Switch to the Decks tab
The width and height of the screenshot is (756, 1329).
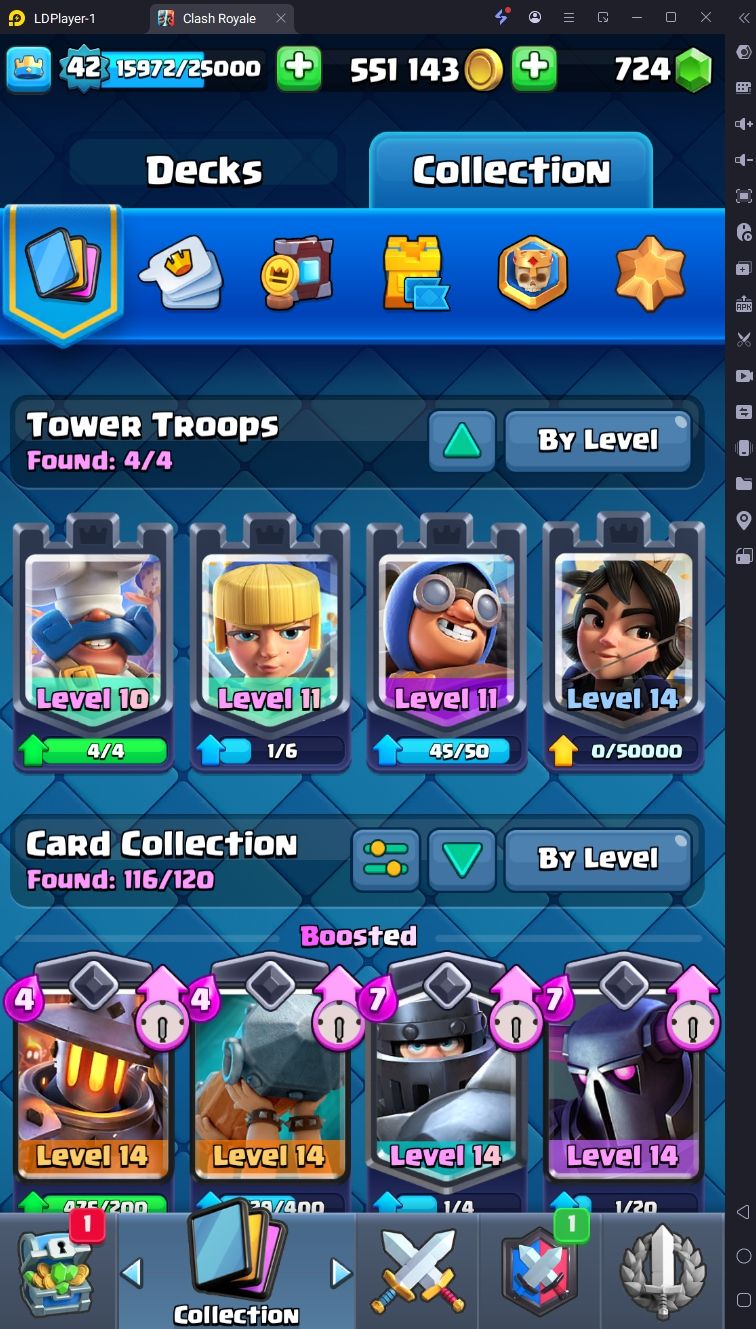204,170
